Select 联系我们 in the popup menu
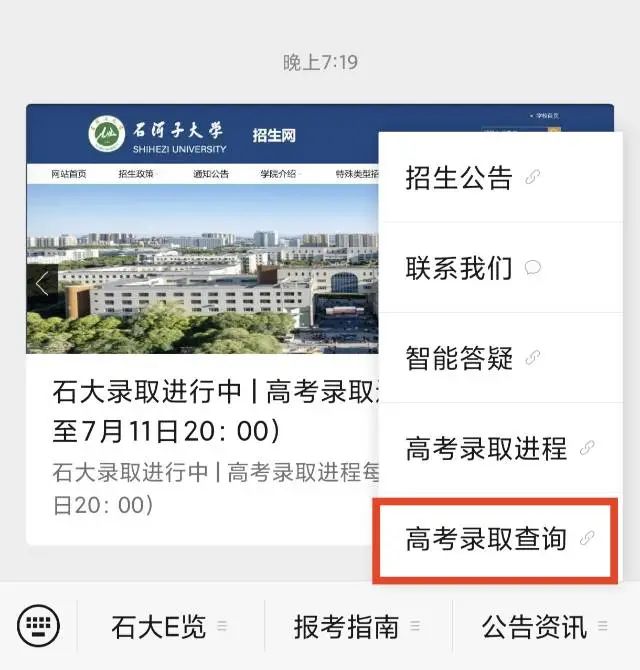 click(x=472, y=268)
